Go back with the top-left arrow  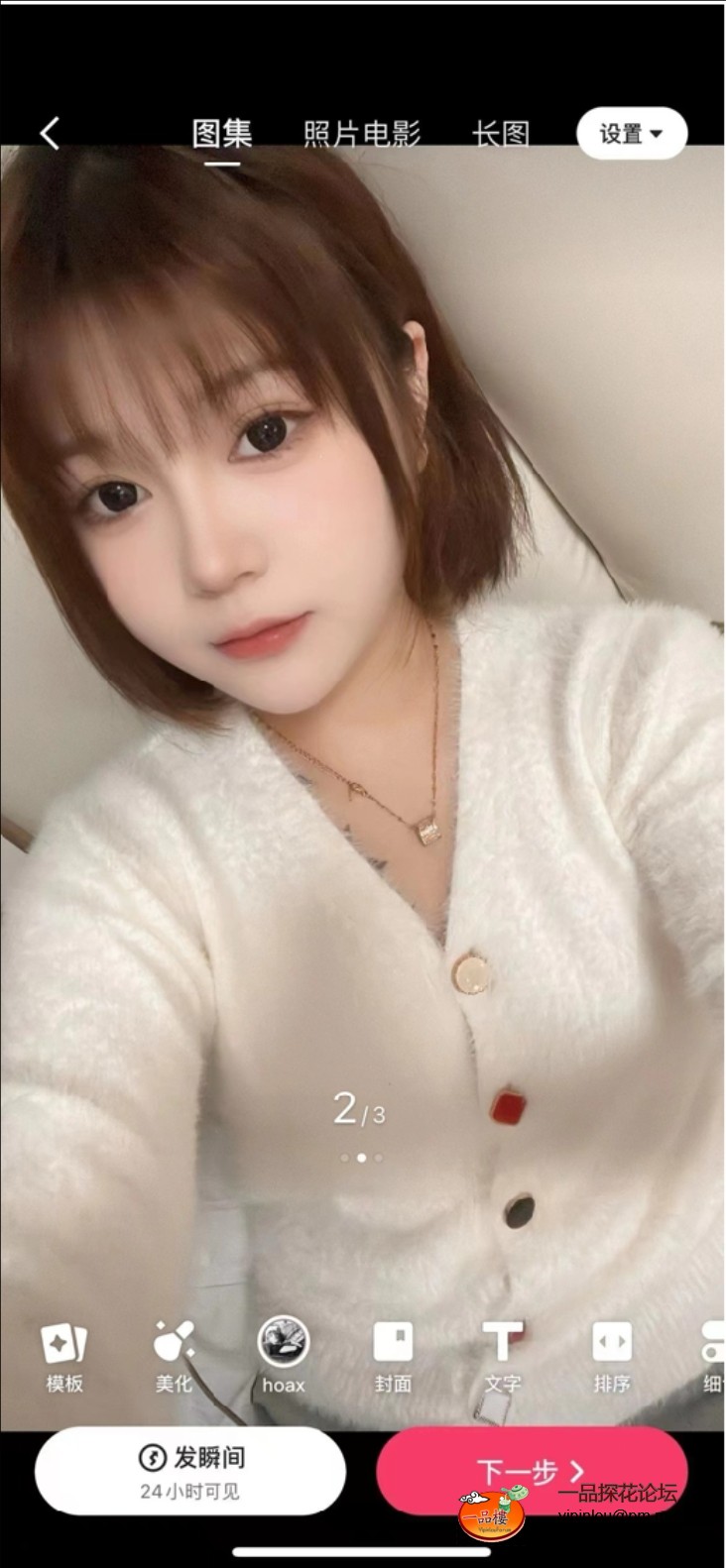click(x=50, y=133)
